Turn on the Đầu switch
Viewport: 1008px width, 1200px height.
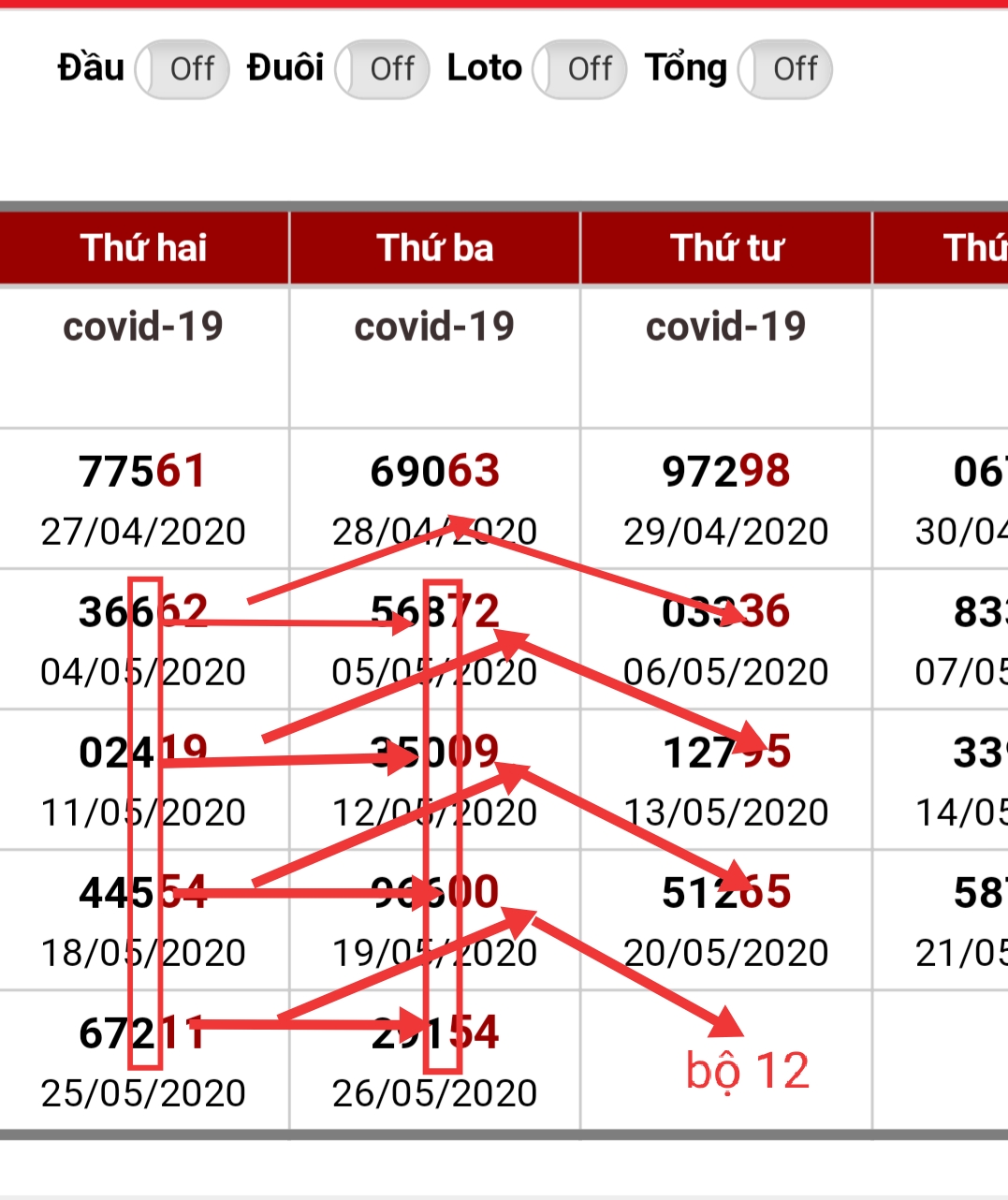click(x=183, y=69)
